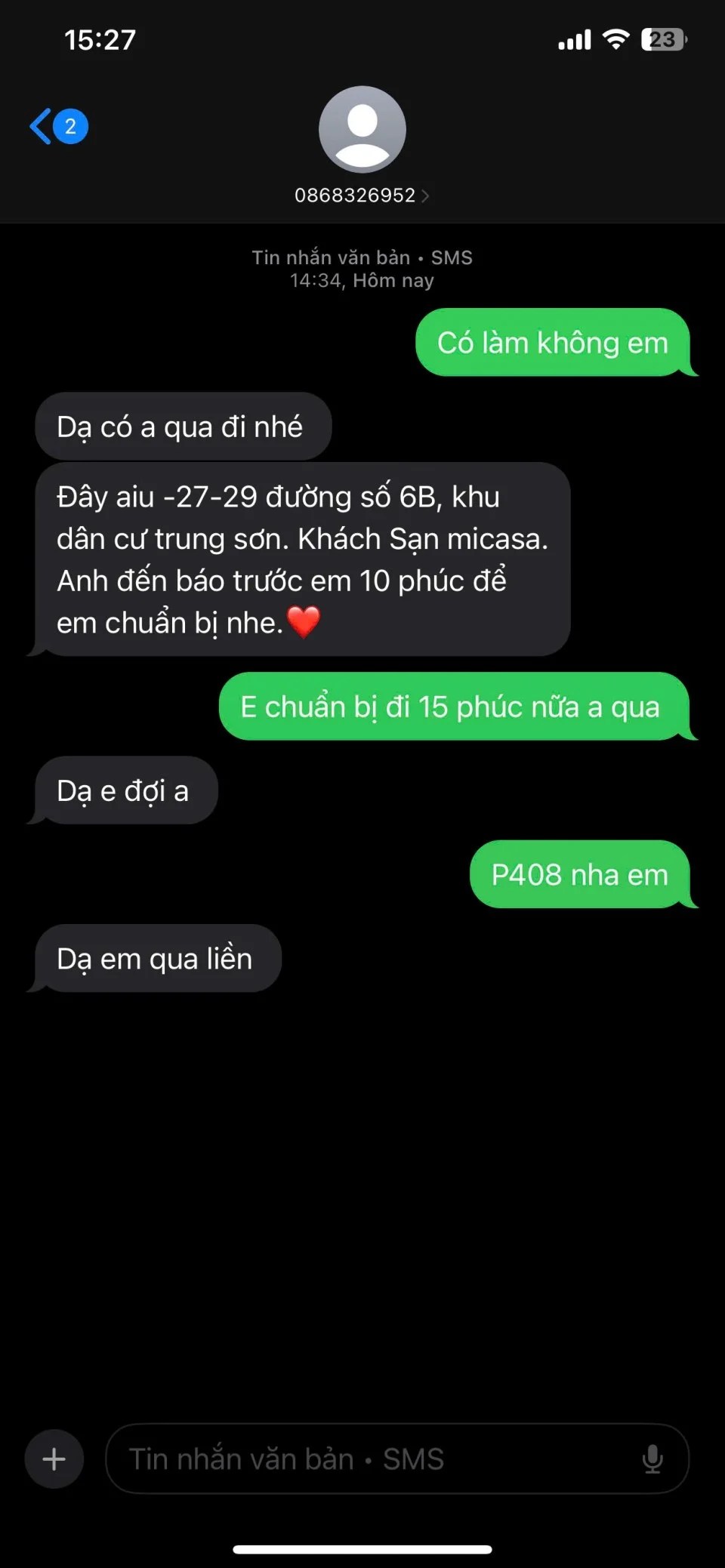Open the plus attachments menu
725x1568 pixels.
click(54, 1459)
